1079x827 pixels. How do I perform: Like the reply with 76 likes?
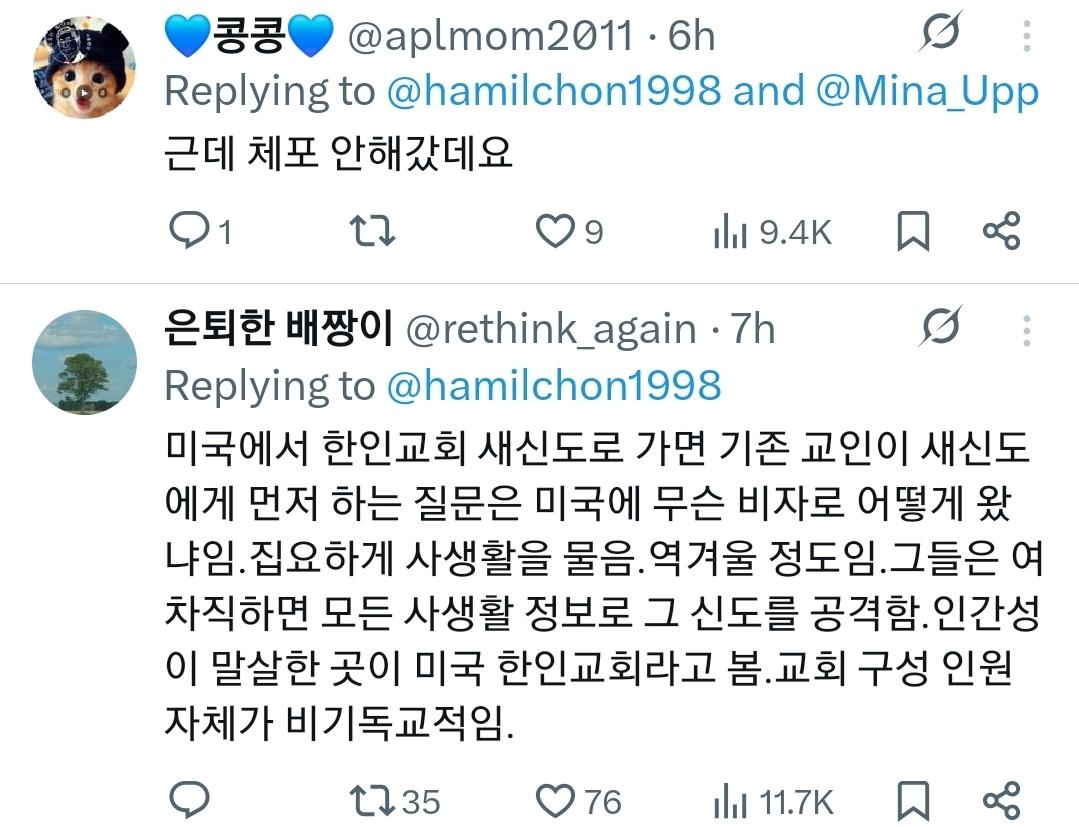[x=554, y=800]
